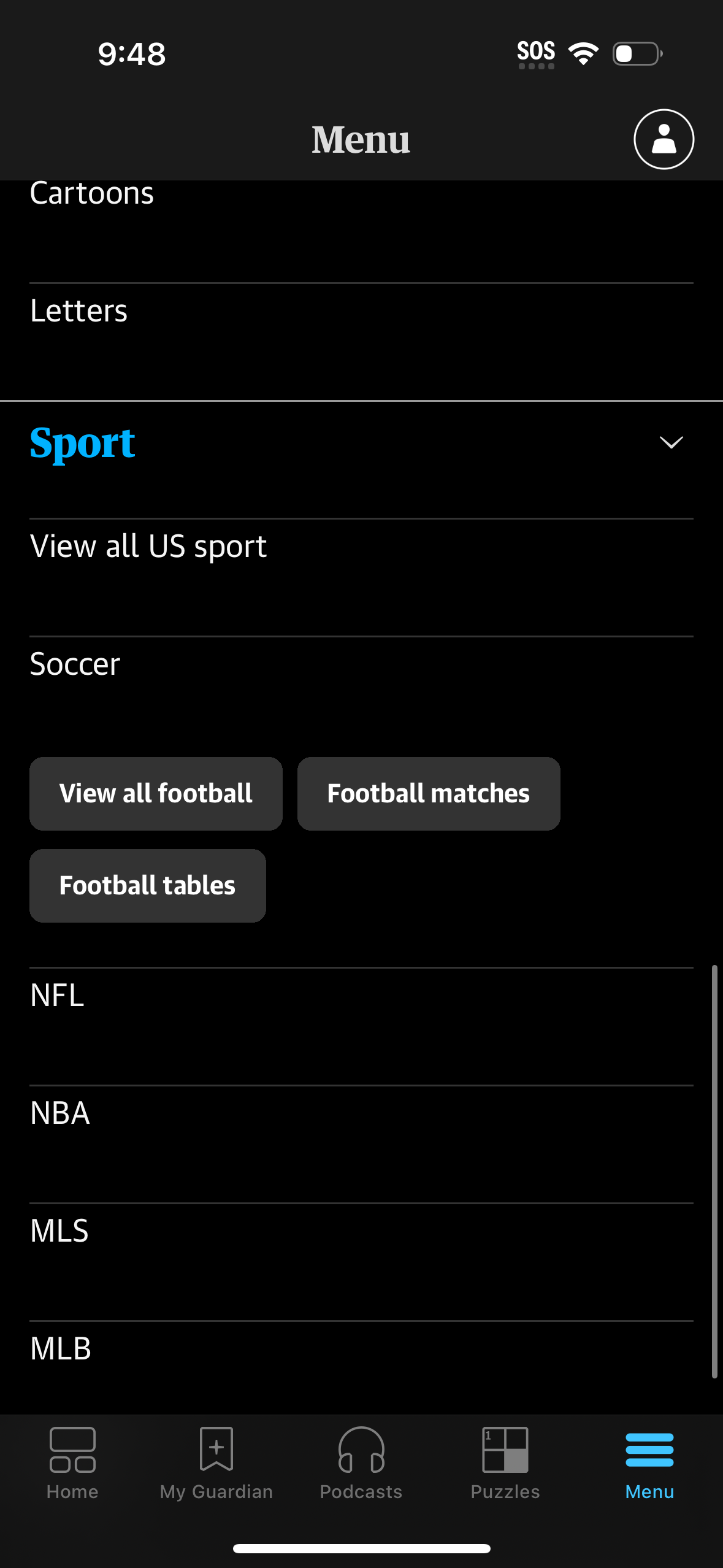Open the Cartoons section

click(x=92, y=195)
